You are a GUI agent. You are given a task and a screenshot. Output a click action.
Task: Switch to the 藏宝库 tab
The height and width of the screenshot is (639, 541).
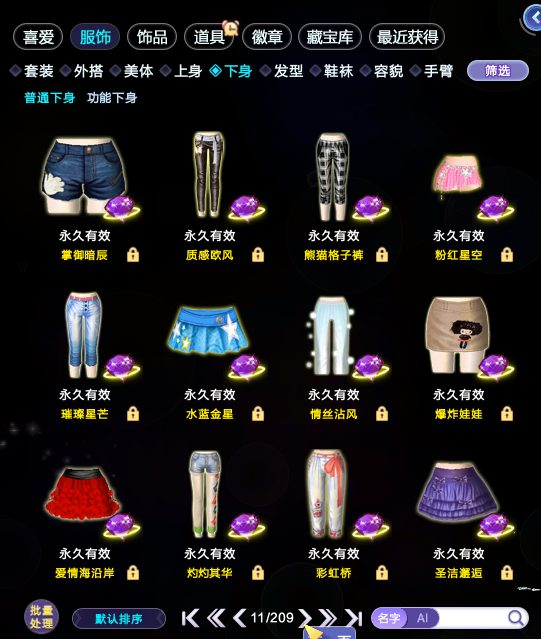[x=330, y=37]
